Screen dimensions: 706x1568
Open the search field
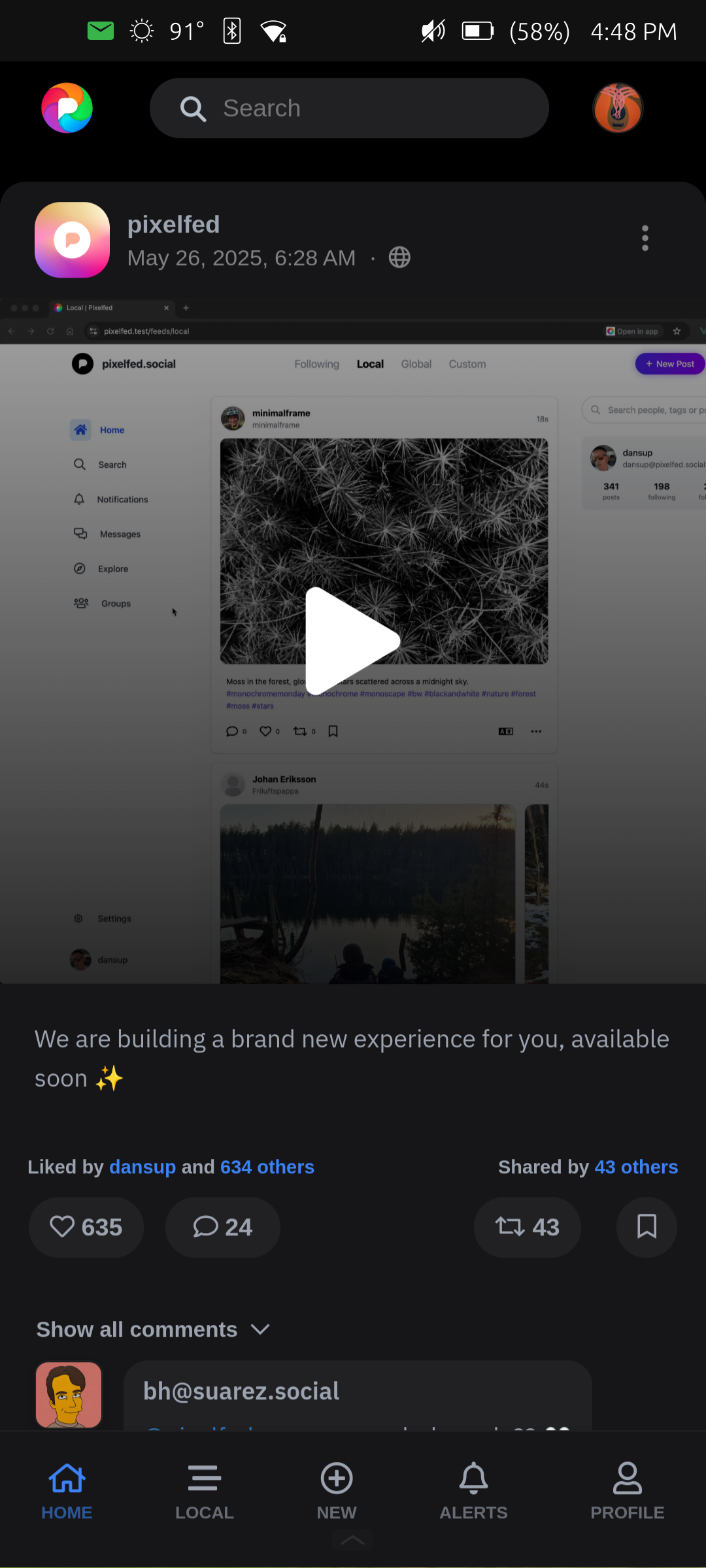[349, 108]
